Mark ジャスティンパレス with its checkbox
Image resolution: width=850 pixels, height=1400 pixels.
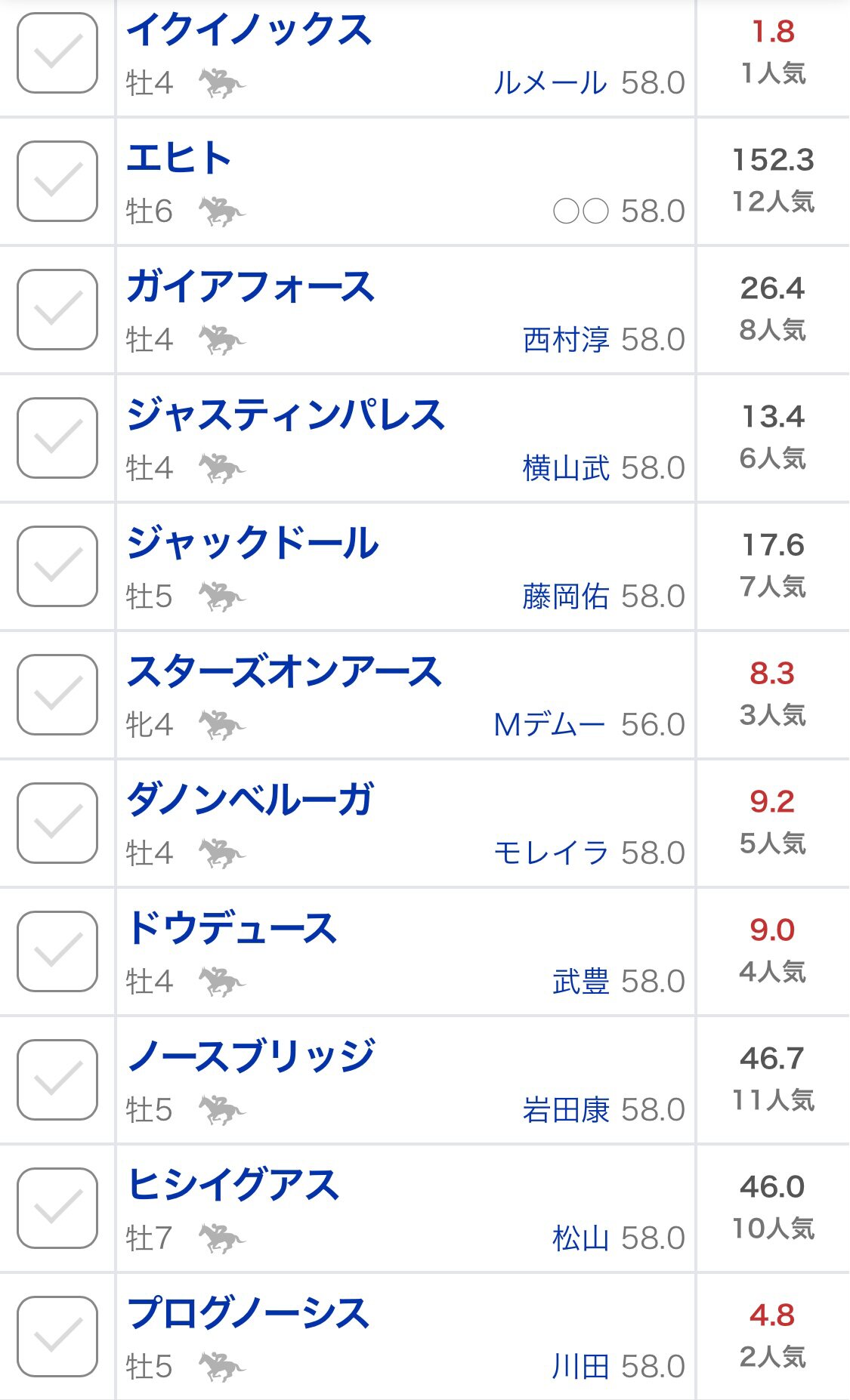click(x=57, y=438)
